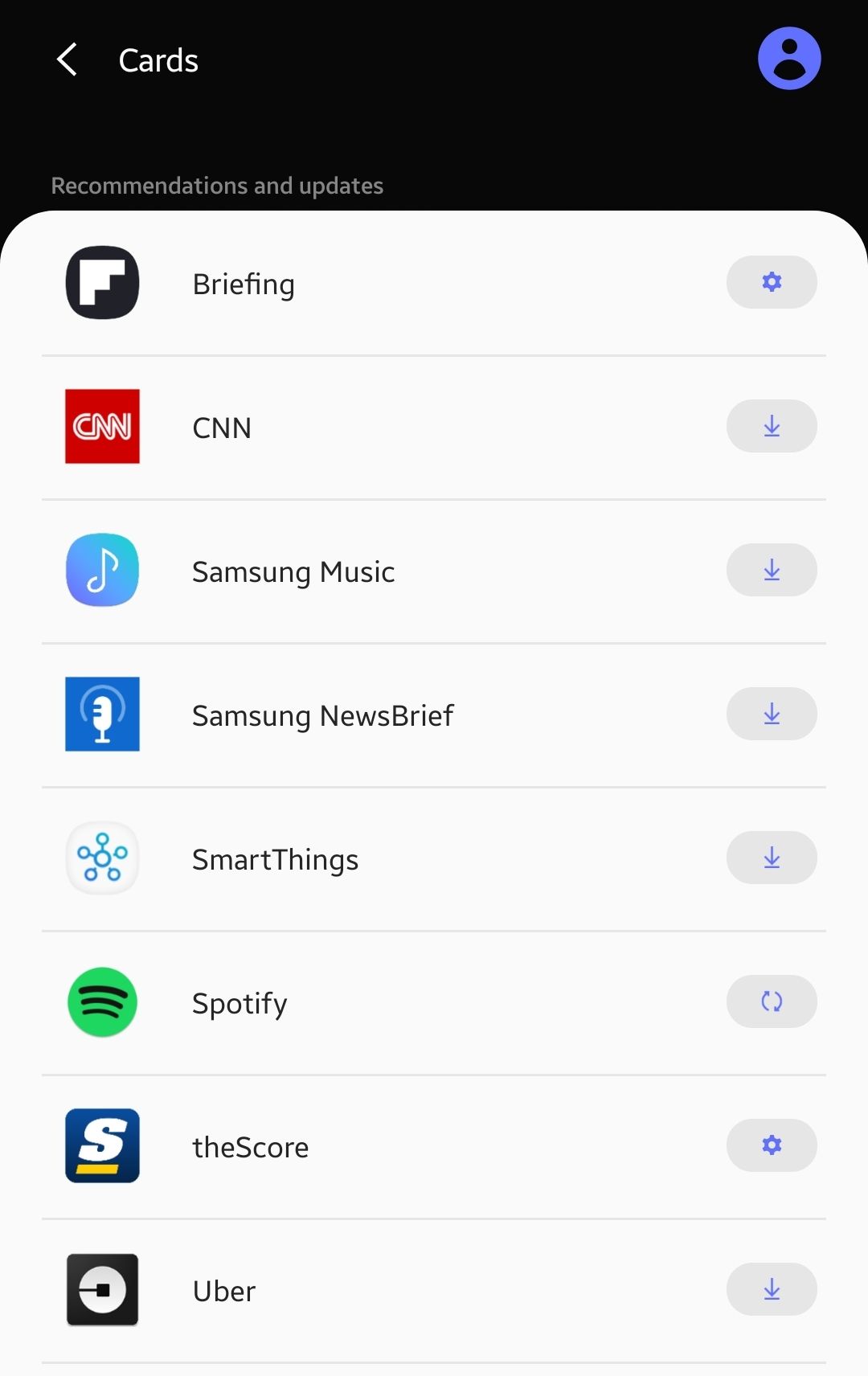Open settings for theScore card

coord(772,1145)
